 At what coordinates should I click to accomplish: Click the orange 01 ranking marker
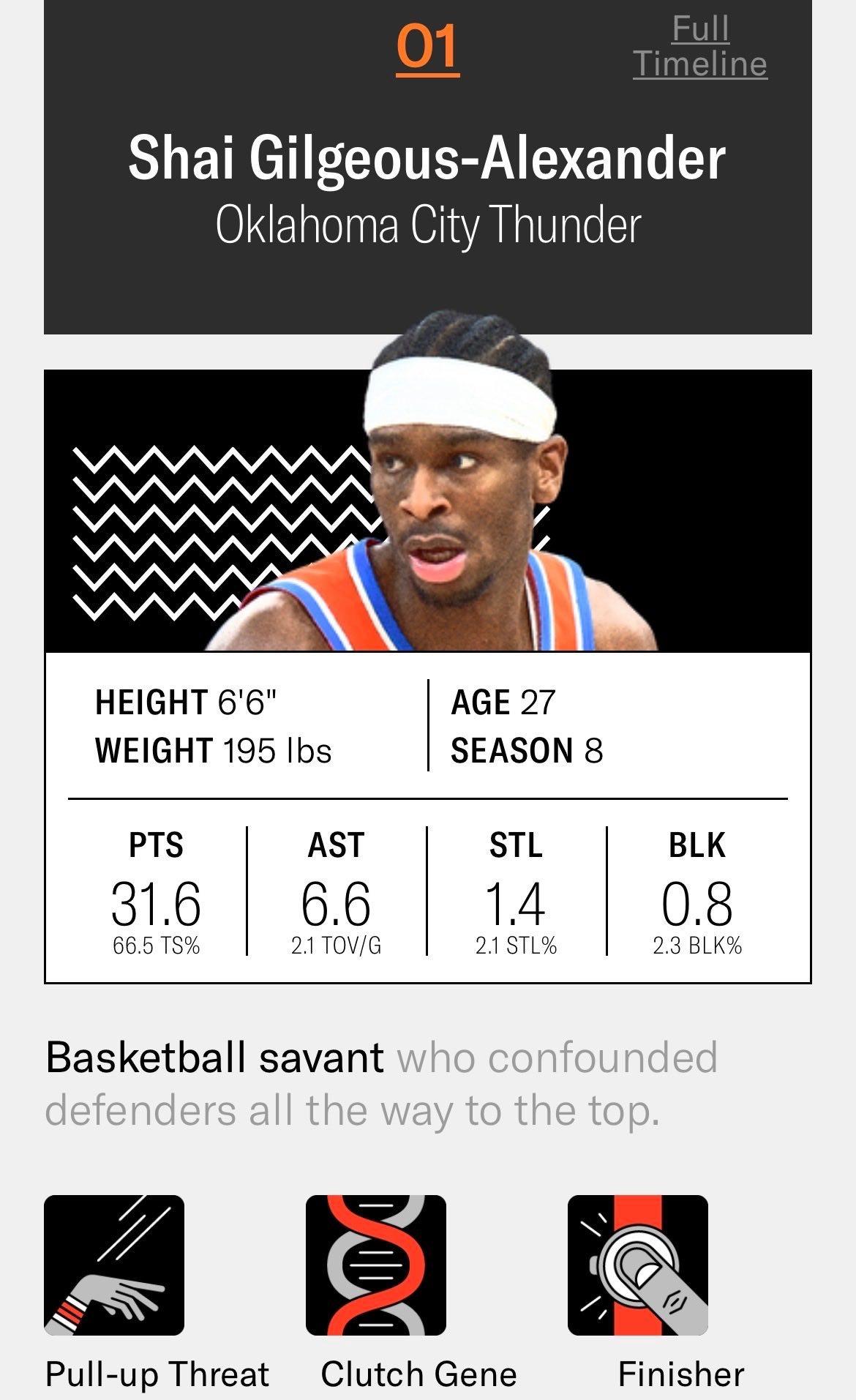point(427,45)
